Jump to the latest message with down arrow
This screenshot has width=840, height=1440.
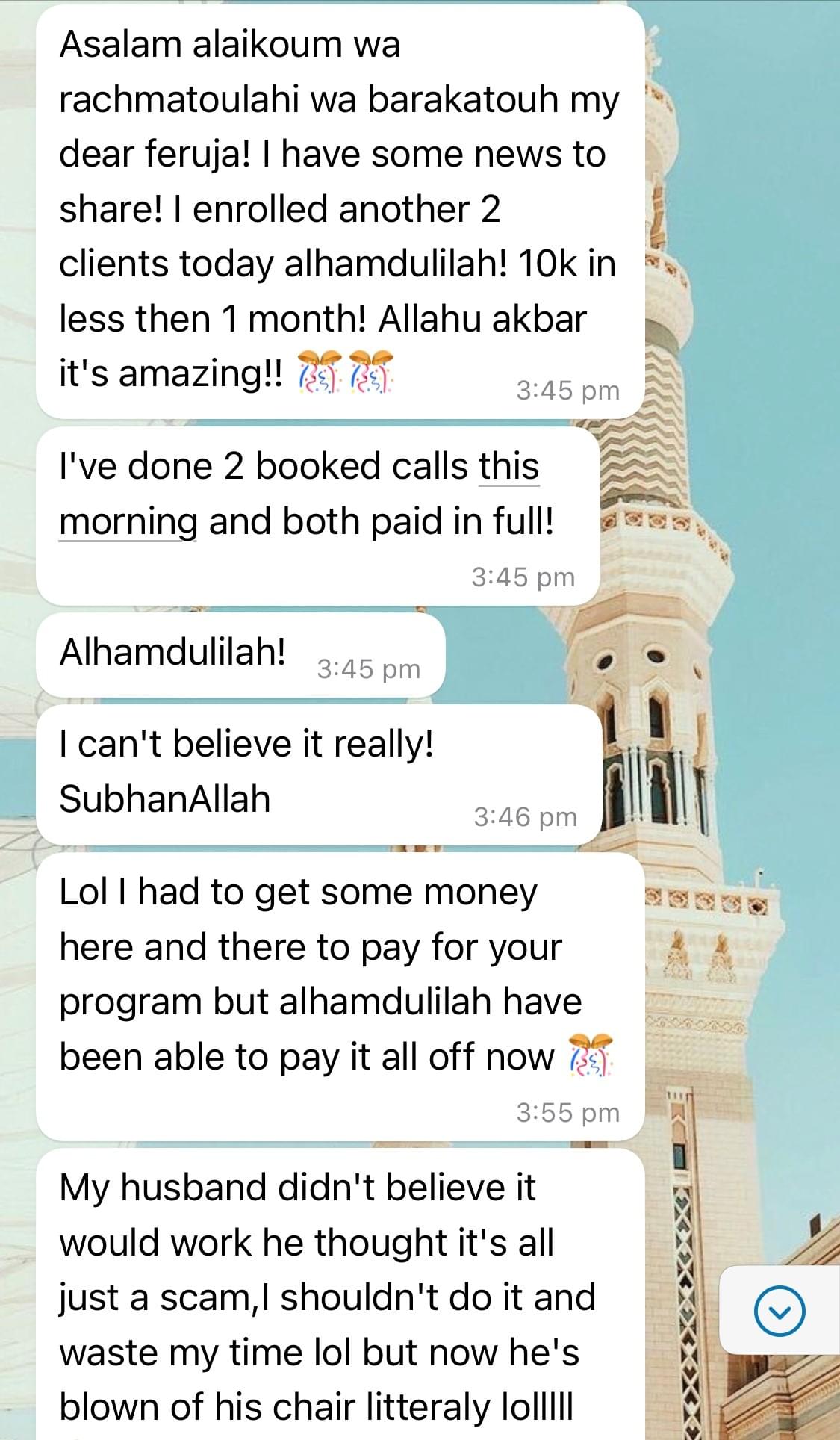pyautogui.click(x=779, y=1311)
